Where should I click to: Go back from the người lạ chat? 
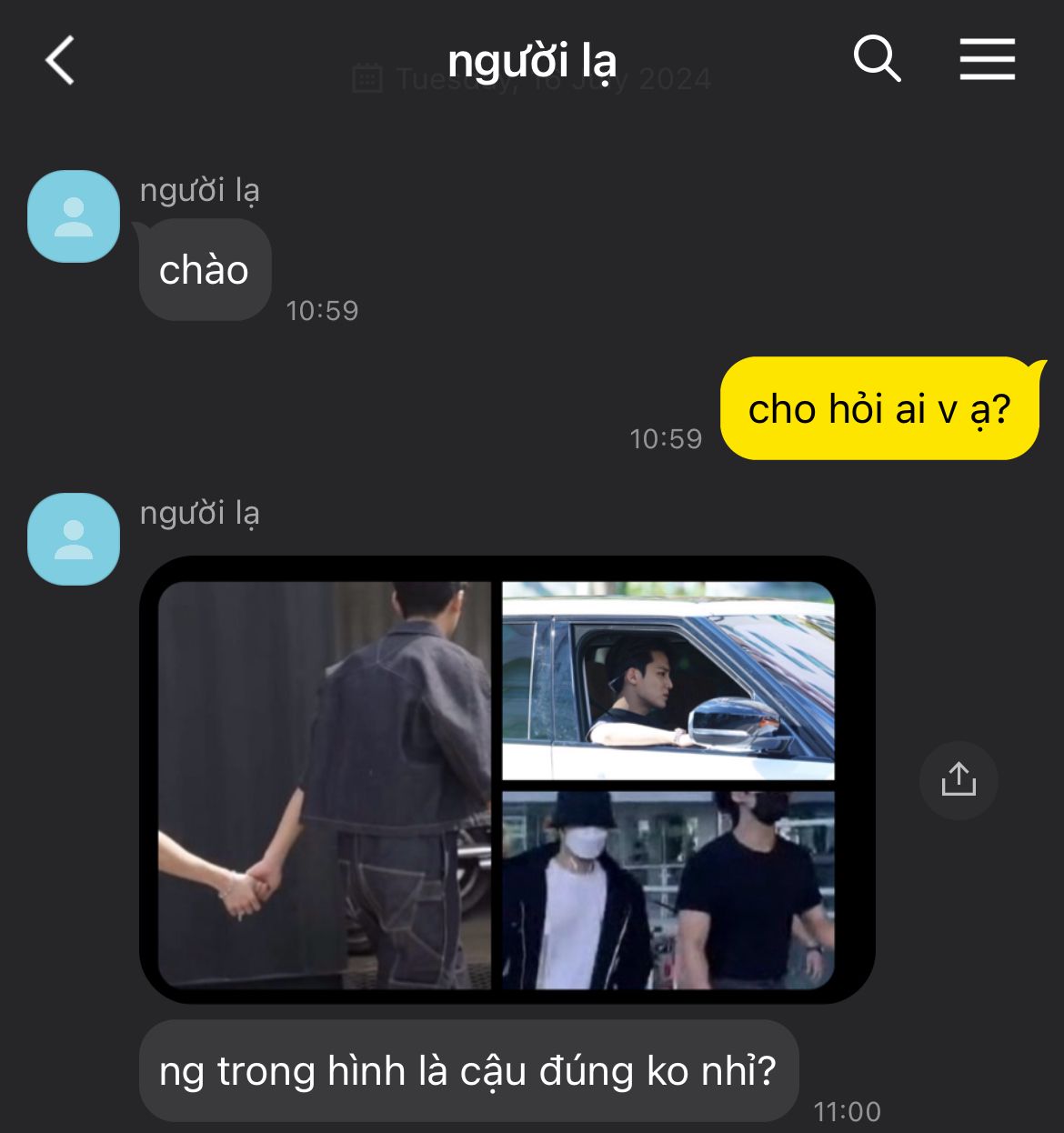click(60, 61)
